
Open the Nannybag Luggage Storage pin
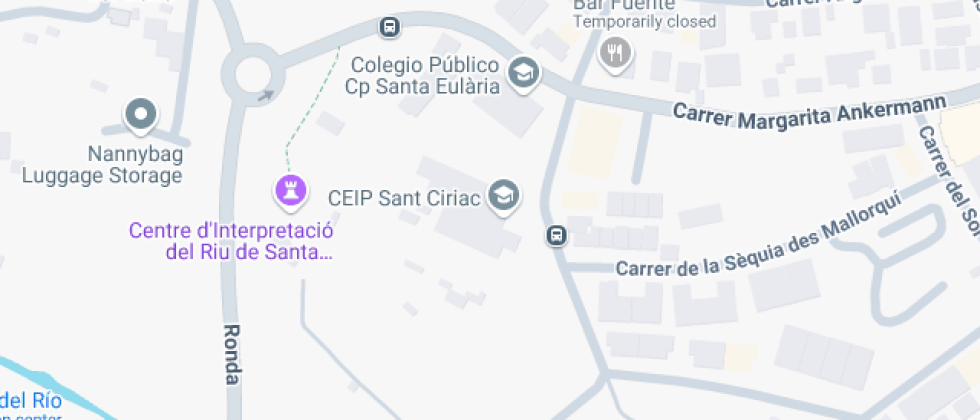141,116
